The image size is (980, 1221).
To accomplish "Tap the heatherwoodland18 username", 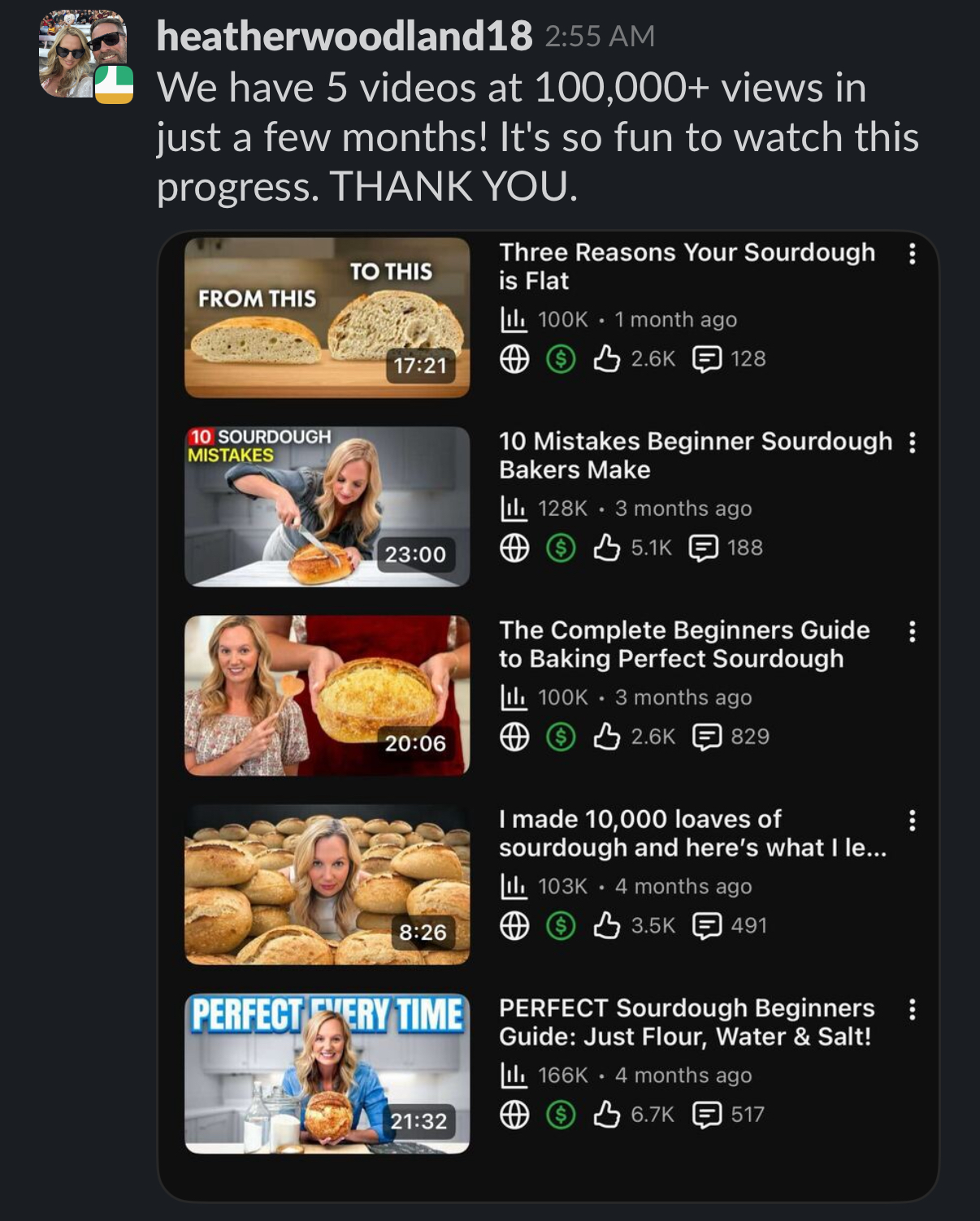I will (344, 36).
